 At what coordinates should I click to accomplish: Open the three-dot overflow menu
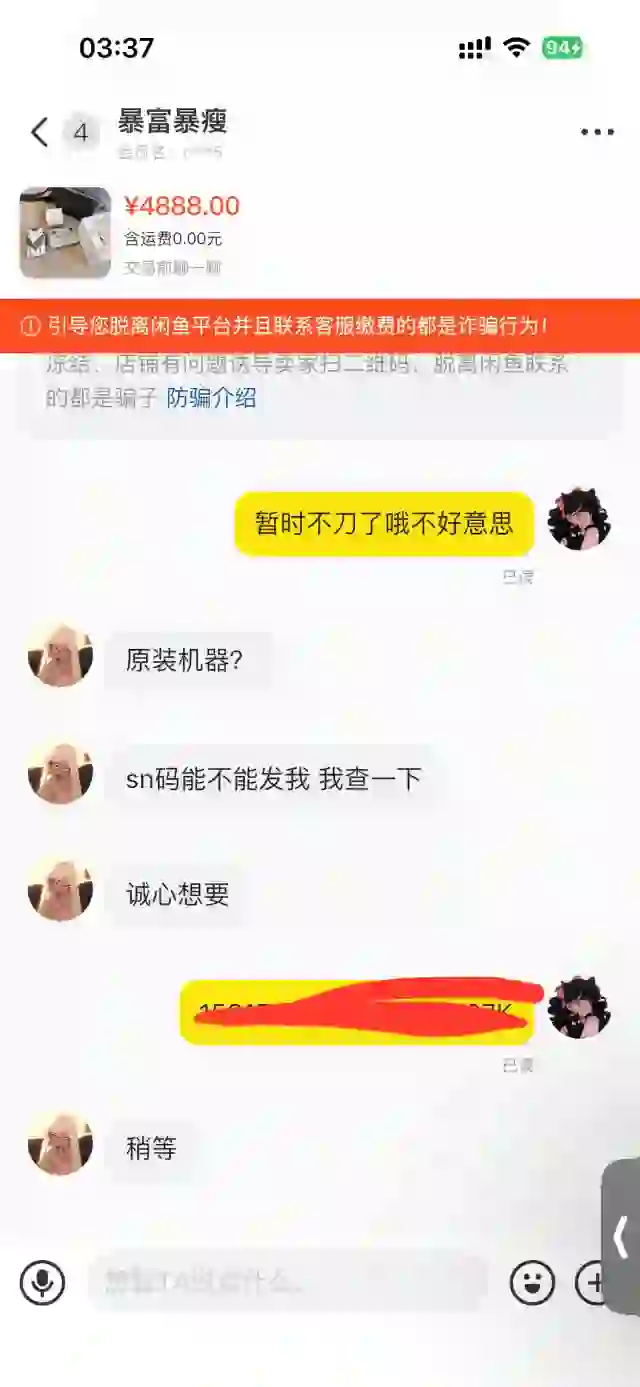pyautogui.click(x=597, y=132)
